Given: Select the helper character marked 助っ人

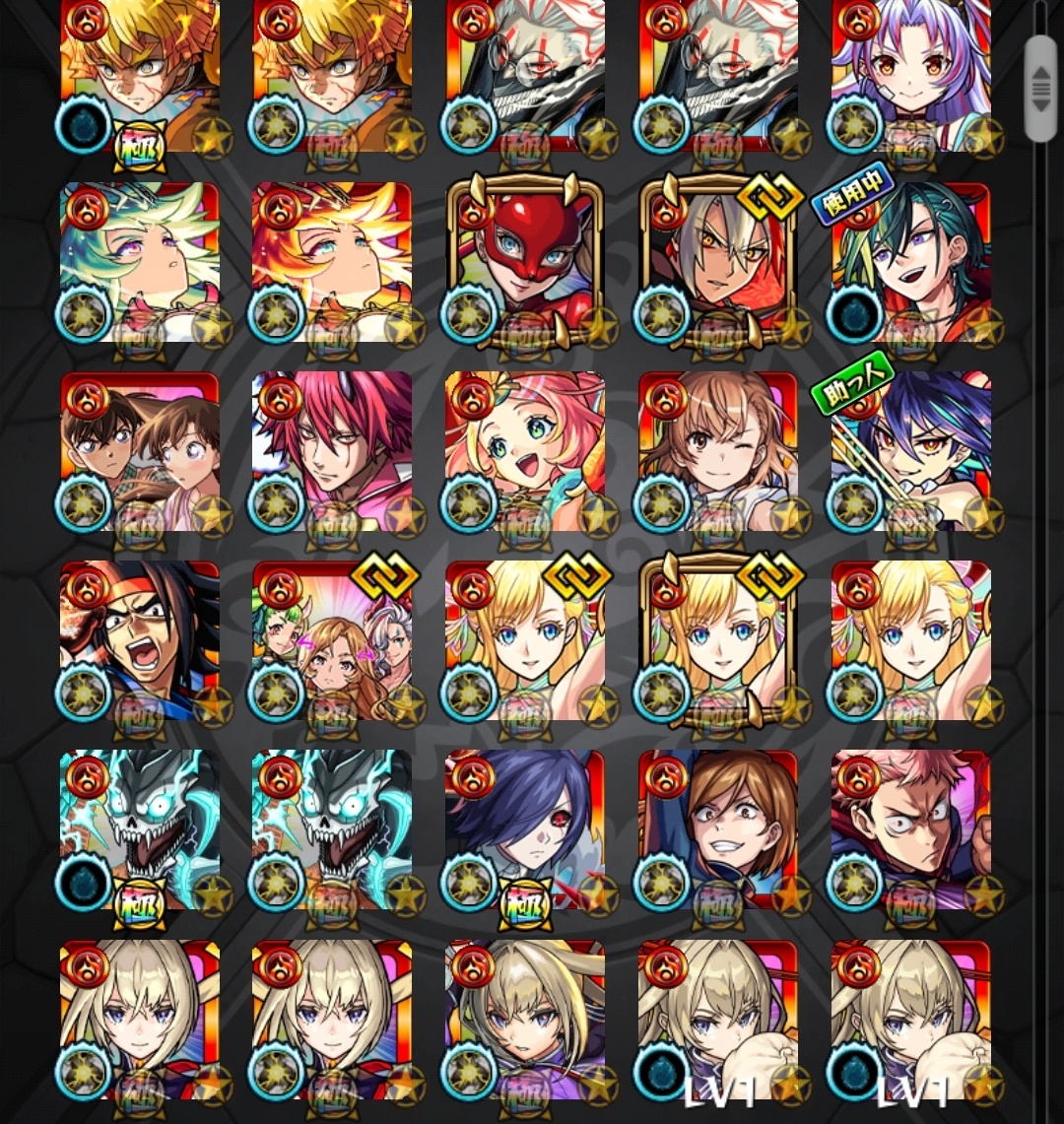Looking at the screenshot, I should pyautogui.click(x=911, y=451).
